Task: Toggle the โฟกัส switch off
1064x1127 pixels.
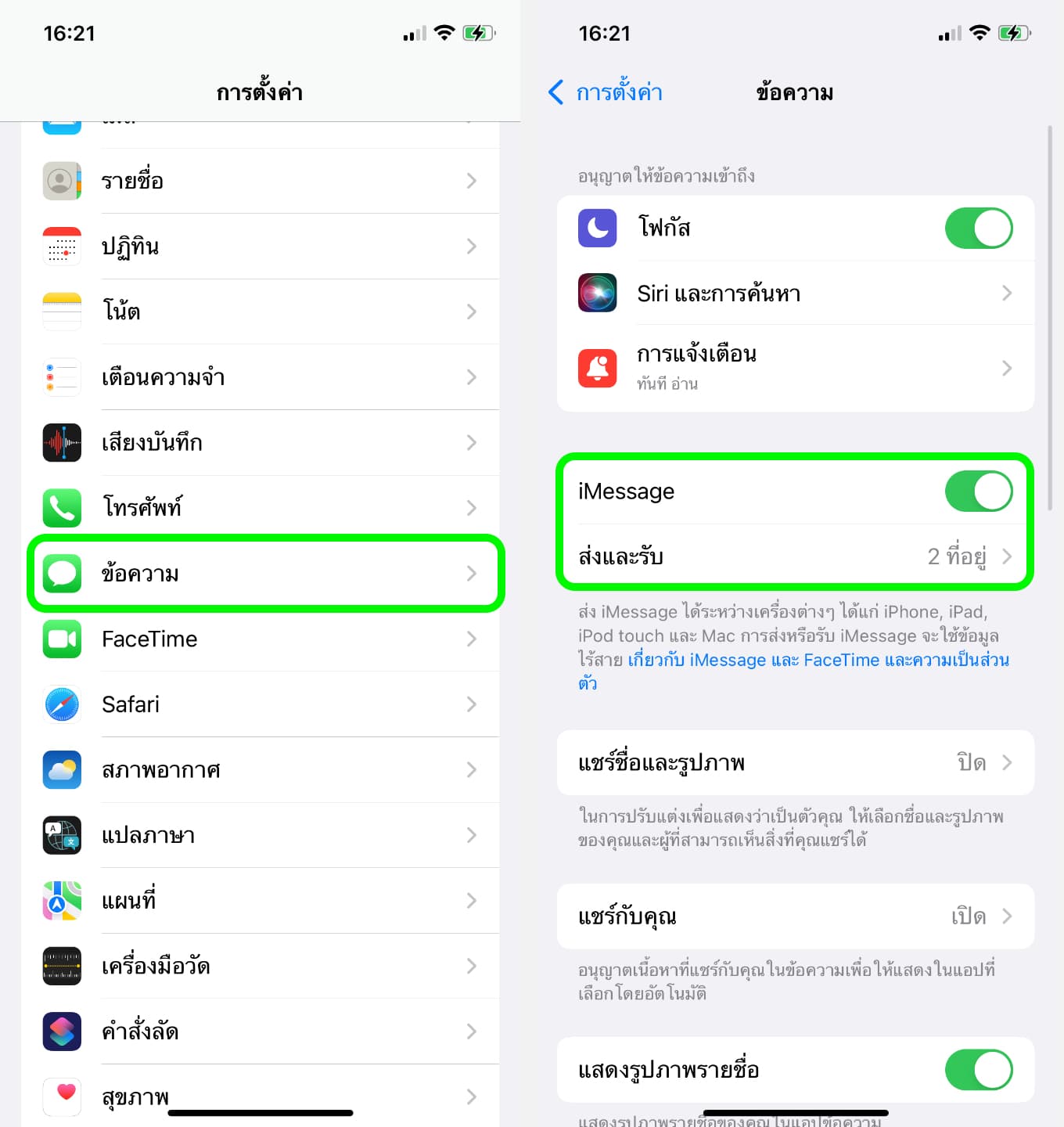Action: click(978, 228)
